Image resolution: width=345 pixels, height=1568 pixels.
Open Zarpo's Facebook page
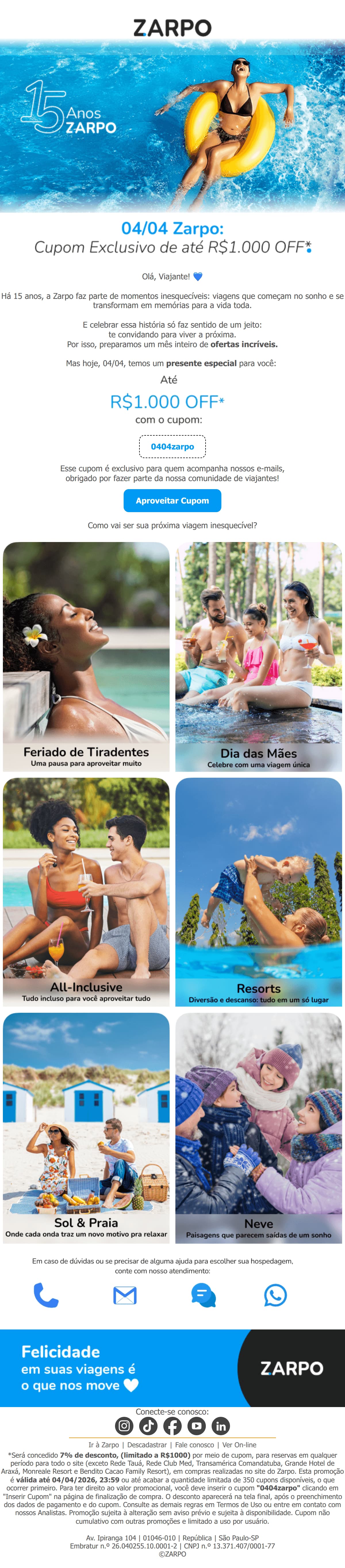(172, 1425)
